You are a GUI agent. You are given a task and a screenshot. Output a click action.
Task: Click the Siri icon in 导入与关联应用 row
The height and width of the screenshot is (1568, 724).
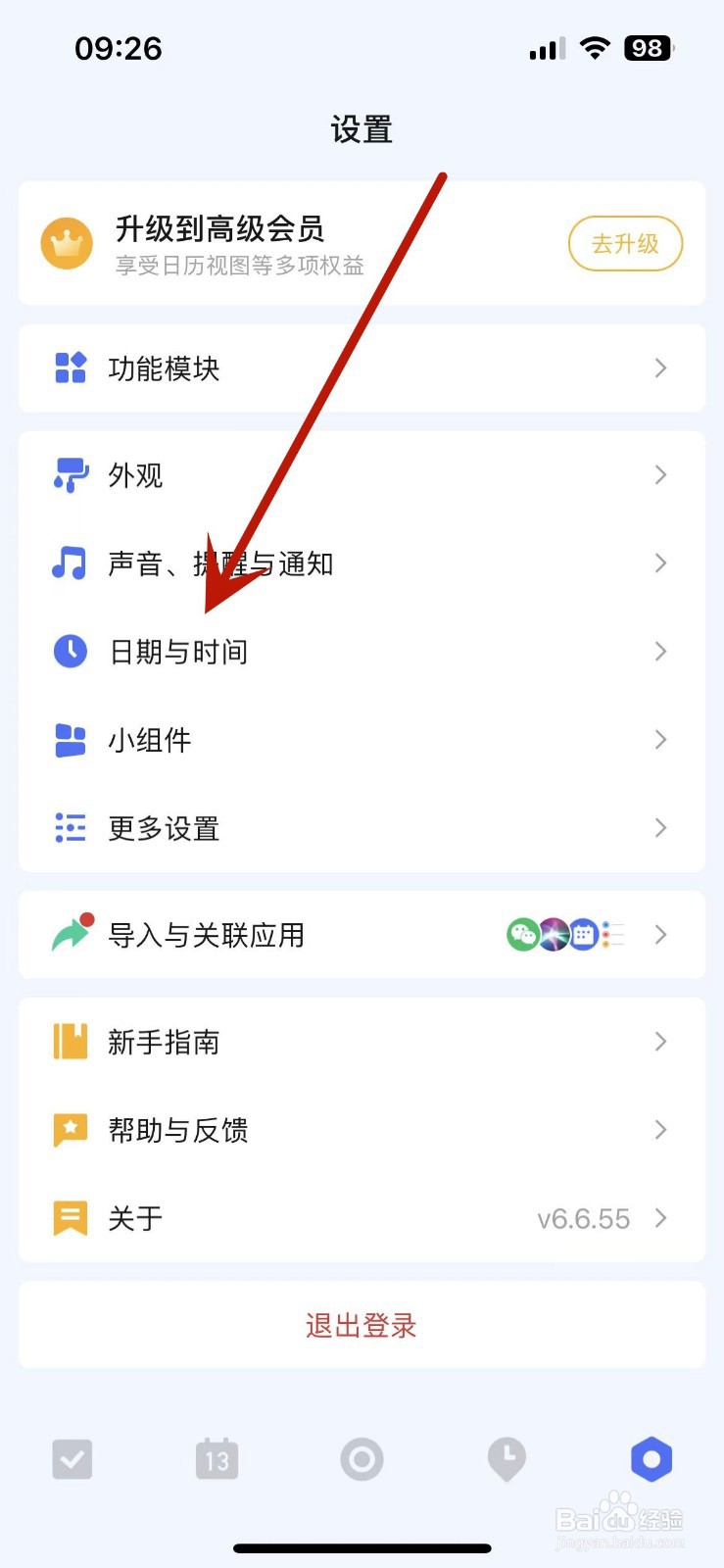pos(554,934)
